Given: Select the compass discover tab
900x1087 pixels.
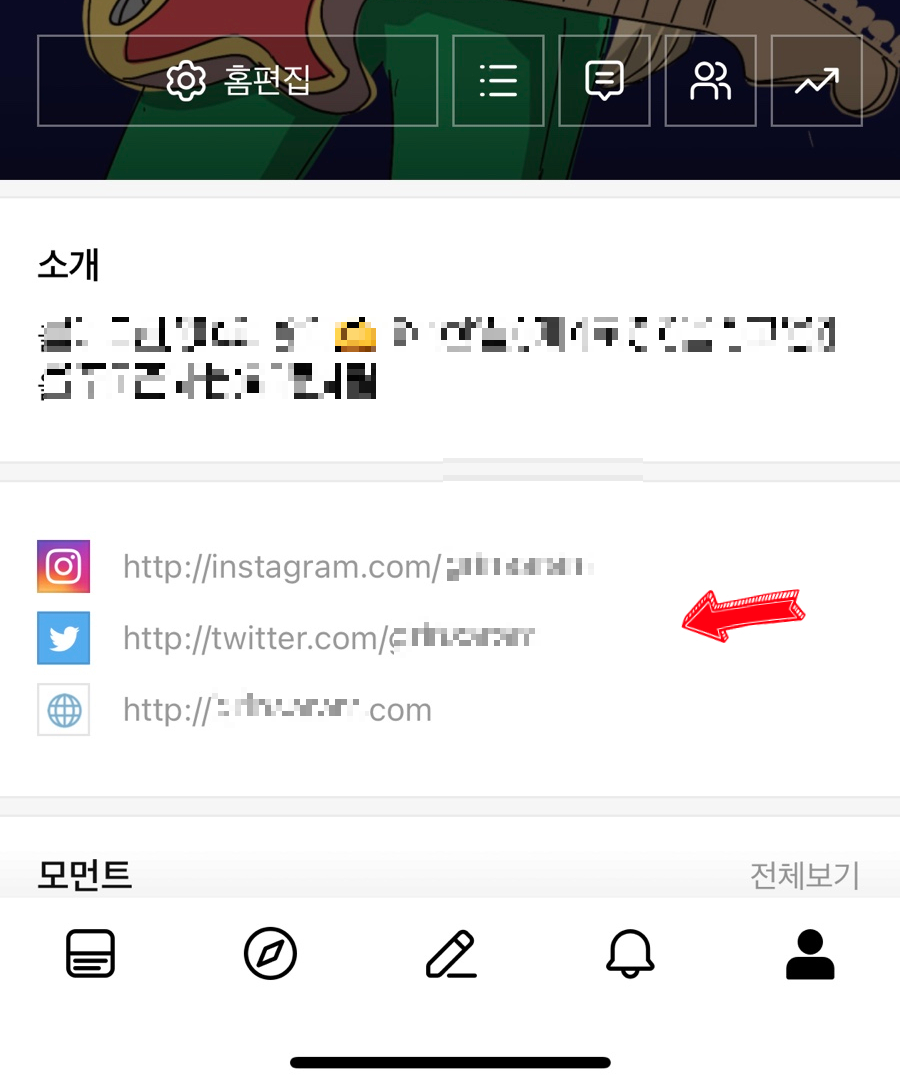Looking at the screenshot, I should (270, 953).
